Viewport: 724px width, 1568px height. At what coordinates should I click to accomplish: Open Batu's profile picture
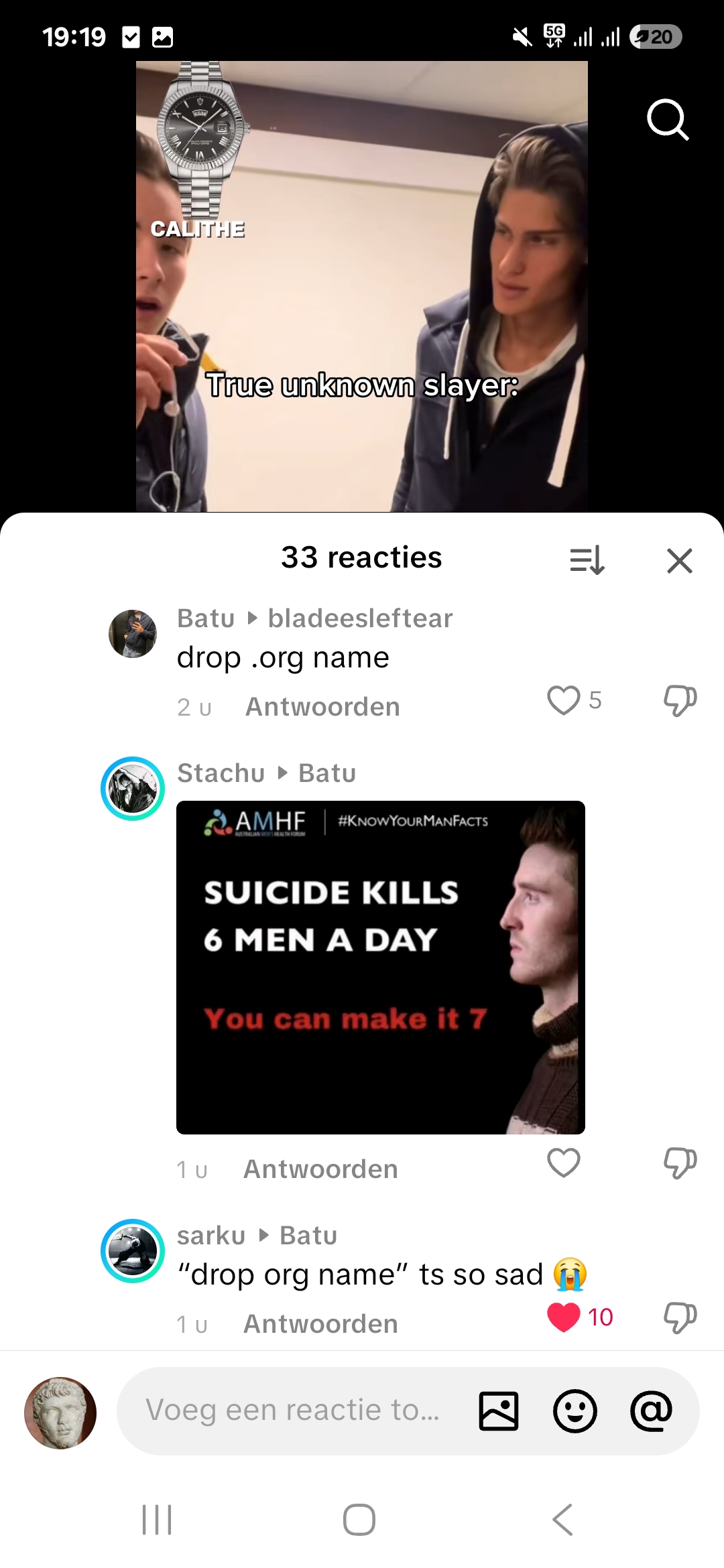pyautogui.click(x=133, y=633)
